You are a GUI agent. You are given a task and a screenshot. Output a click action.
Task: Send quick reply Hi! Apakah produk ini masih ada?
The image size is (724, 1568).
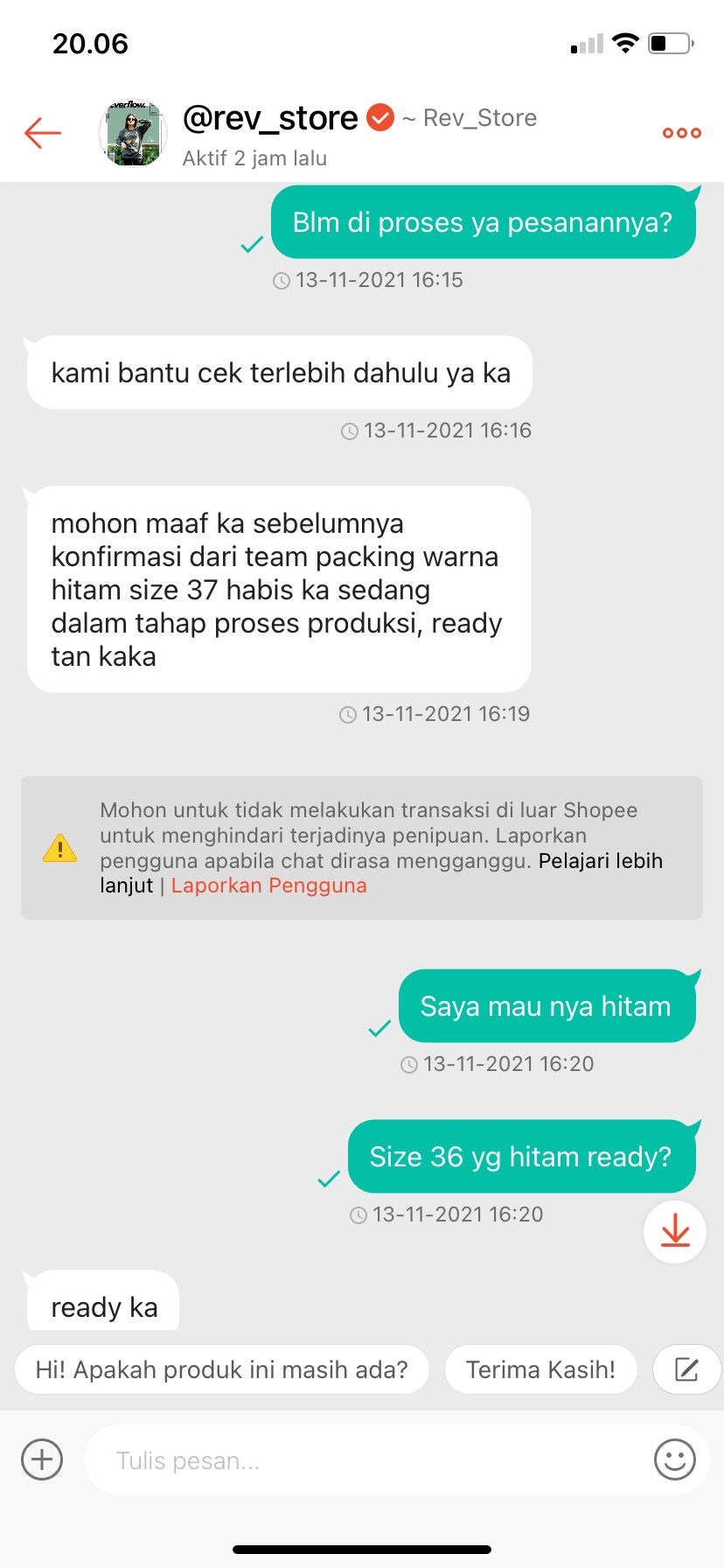click(x=221, y=1369)
